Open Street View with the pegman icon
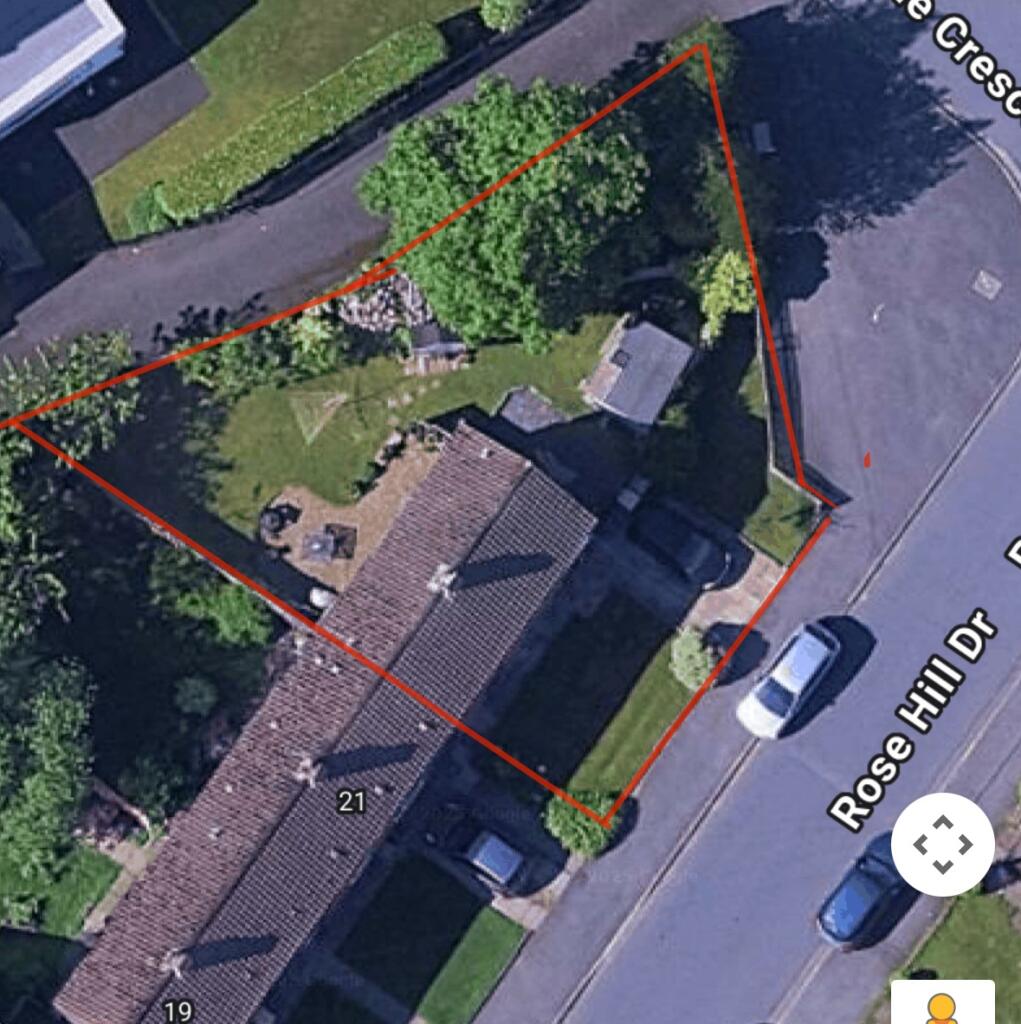The image size is (1021, 1024). pyautogui.click(x=941, y=1006)
